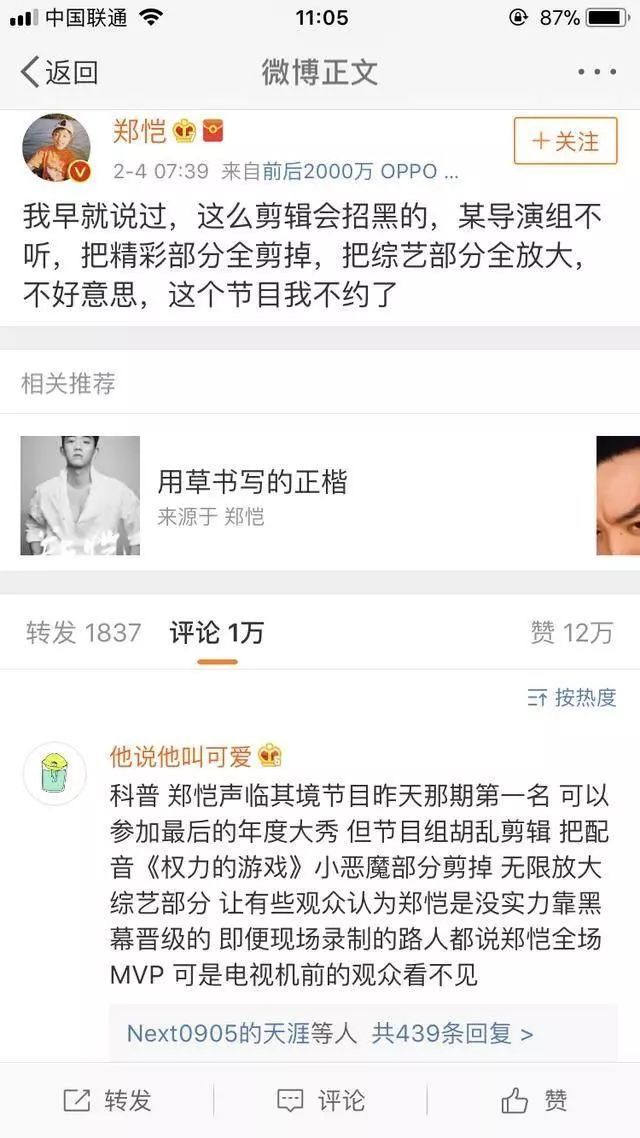Switch to 转发 1837 tab
640x1138 pixels.
84,633
